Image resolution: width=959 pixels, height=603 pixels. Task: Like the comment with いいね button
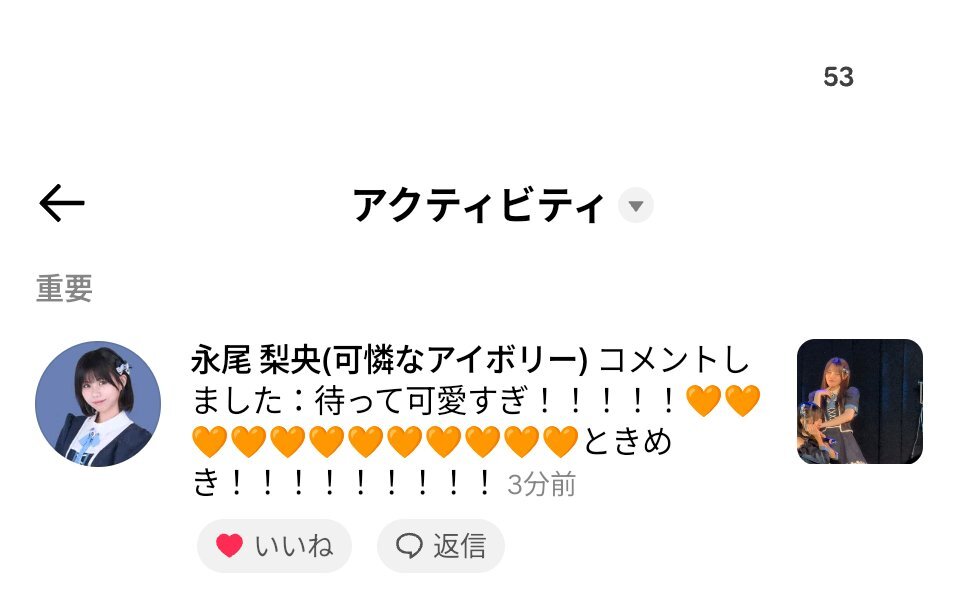[x=274, y=546]
